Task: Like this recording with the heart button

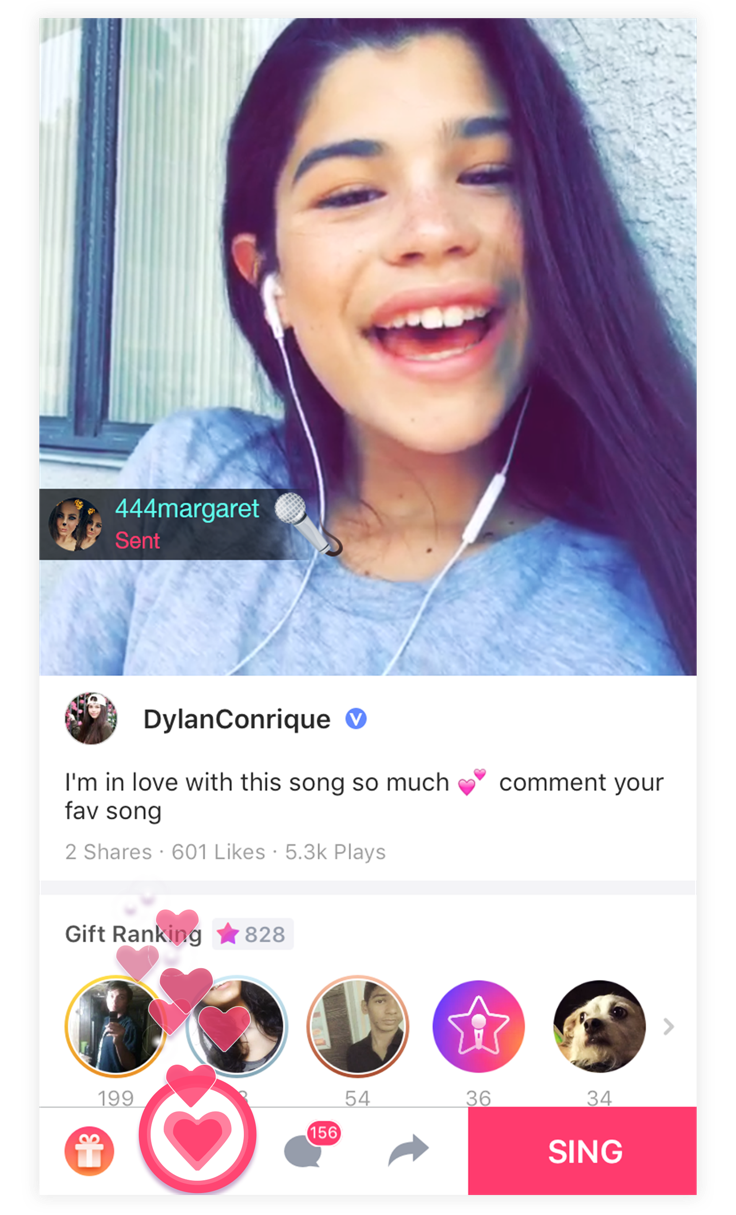Action: pos(198,1136)
